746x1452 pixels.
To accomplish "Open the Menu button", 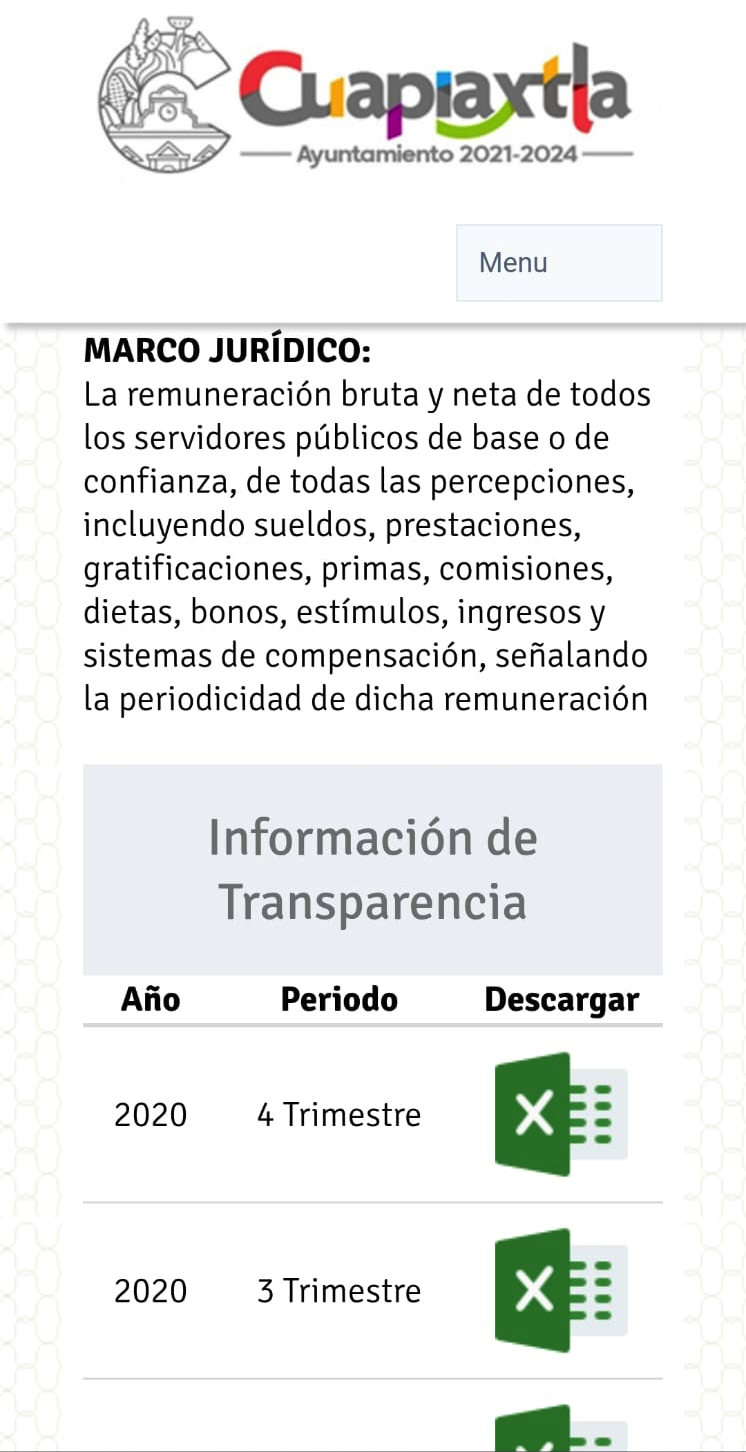I will coord(559,263).
